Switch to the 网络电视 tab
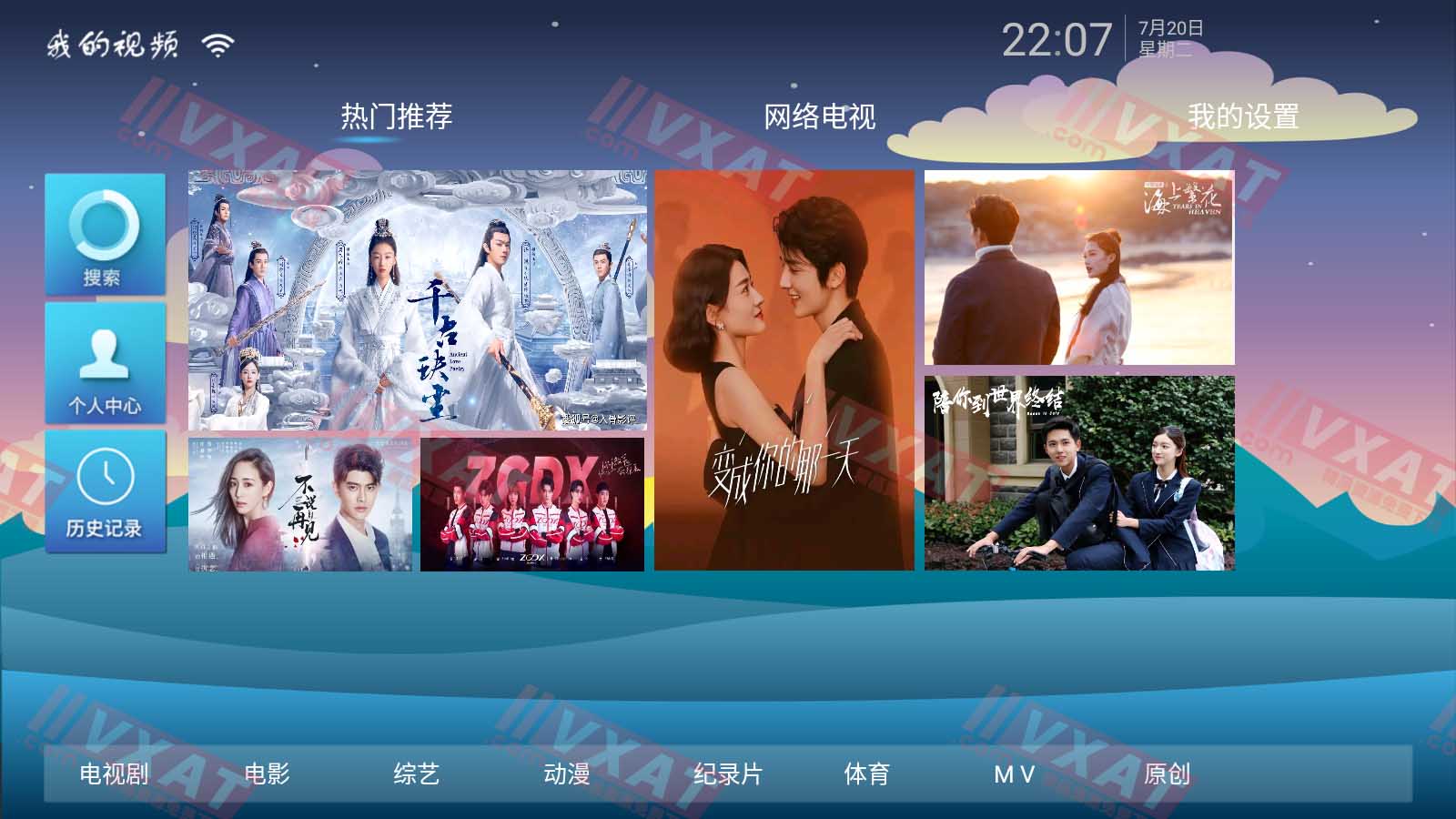Viewport: 1456px width, 819px height. pyautogui.click(x=819, y=116)
